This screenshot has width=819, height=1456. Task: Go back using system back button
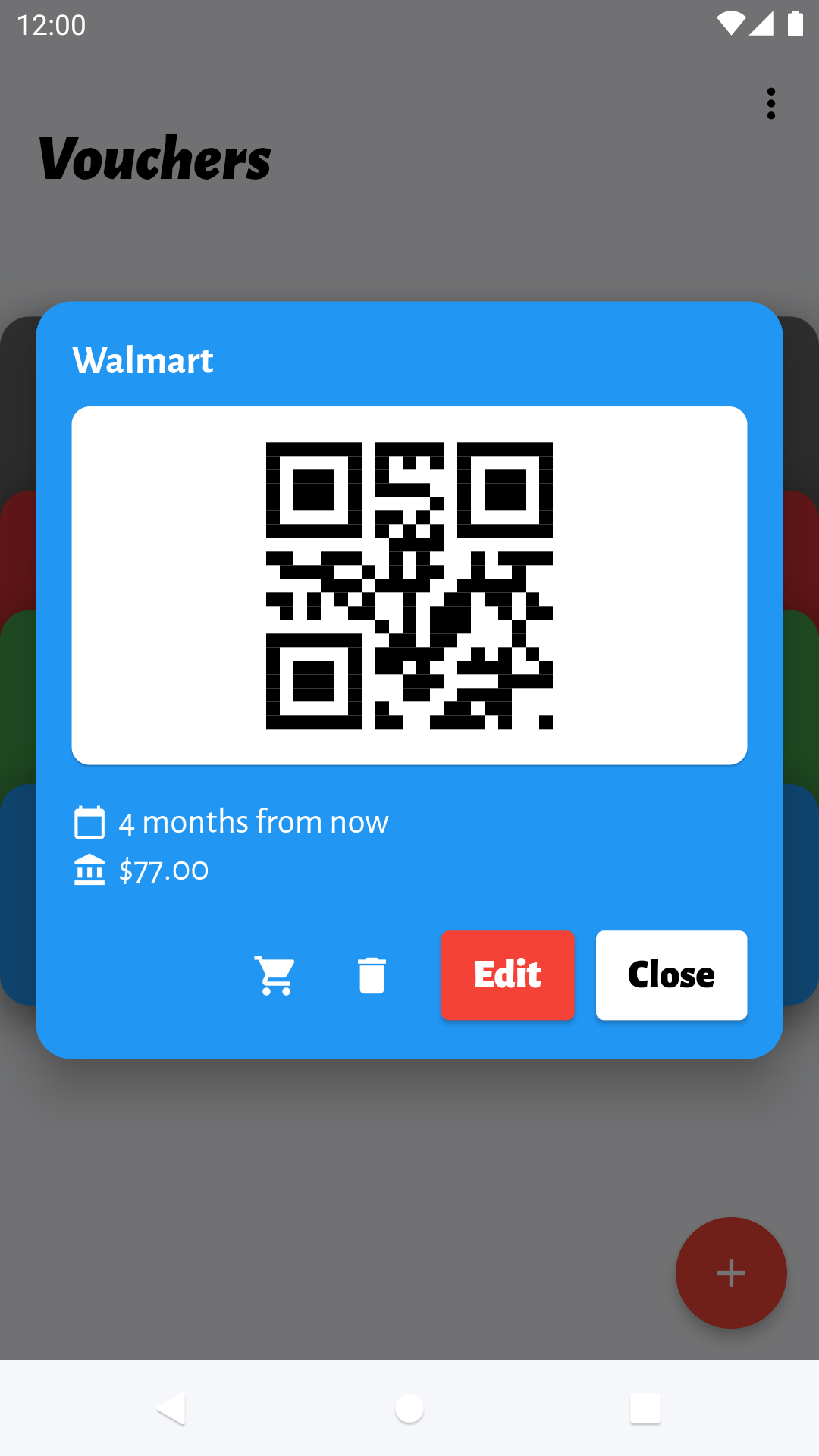pos(172,1409)
